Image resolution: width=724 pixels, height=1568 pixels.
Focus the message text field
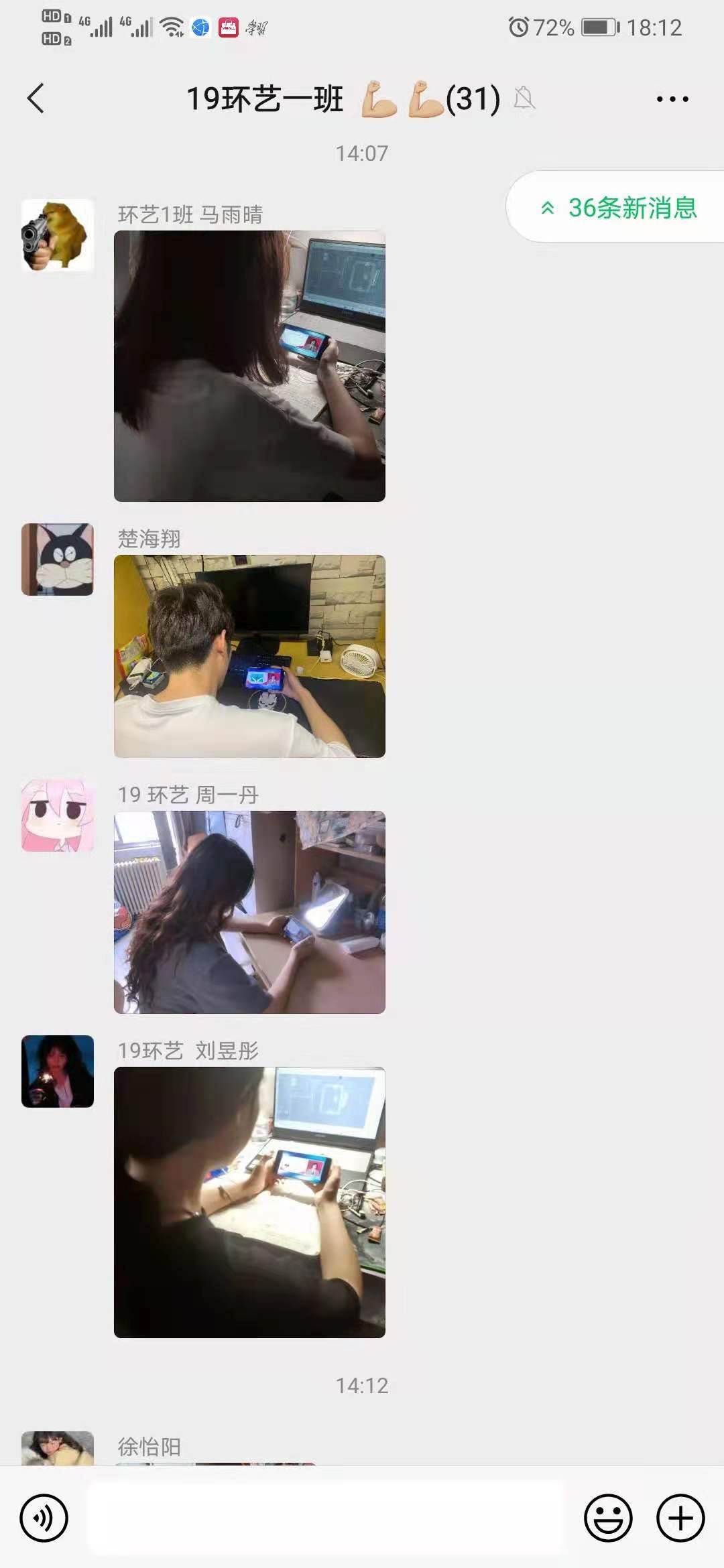pos(326,1518)
